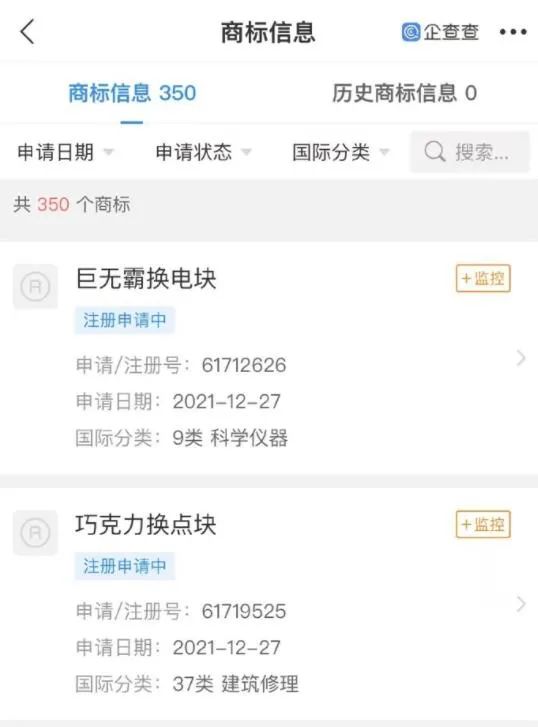
Task: Expand the 申请状态 filter dropdown
Action: pyautogui.click(x=204, y=152)
